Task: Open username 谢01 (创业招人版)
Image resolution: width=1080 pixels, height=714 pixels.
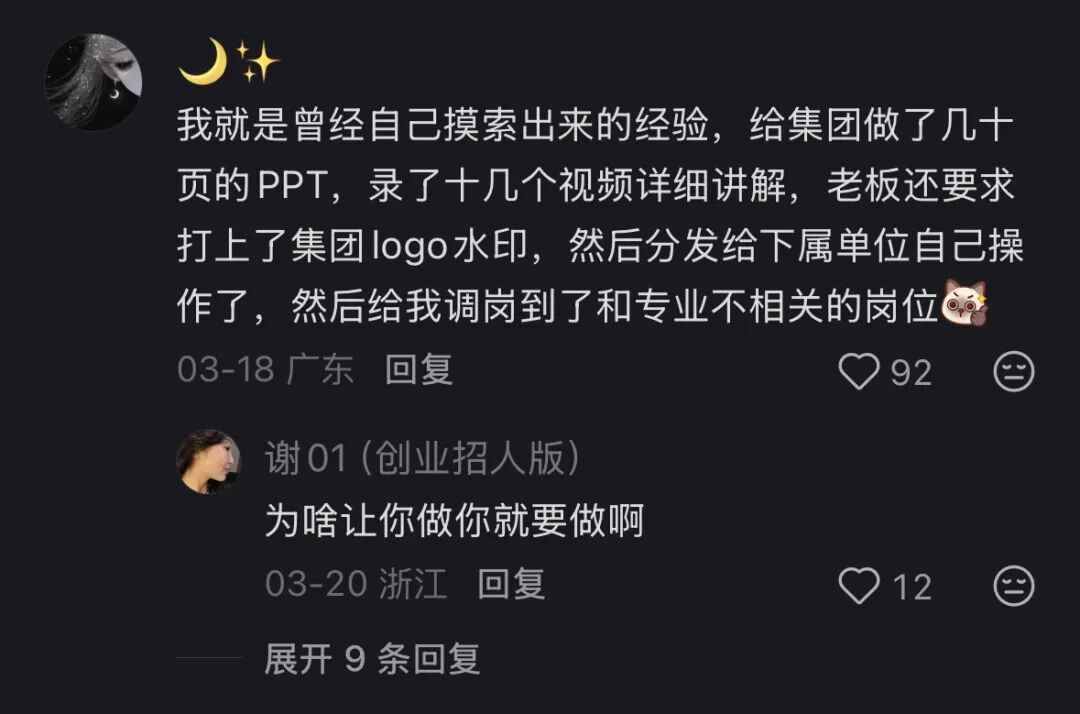Action: (x=421, y=459)
